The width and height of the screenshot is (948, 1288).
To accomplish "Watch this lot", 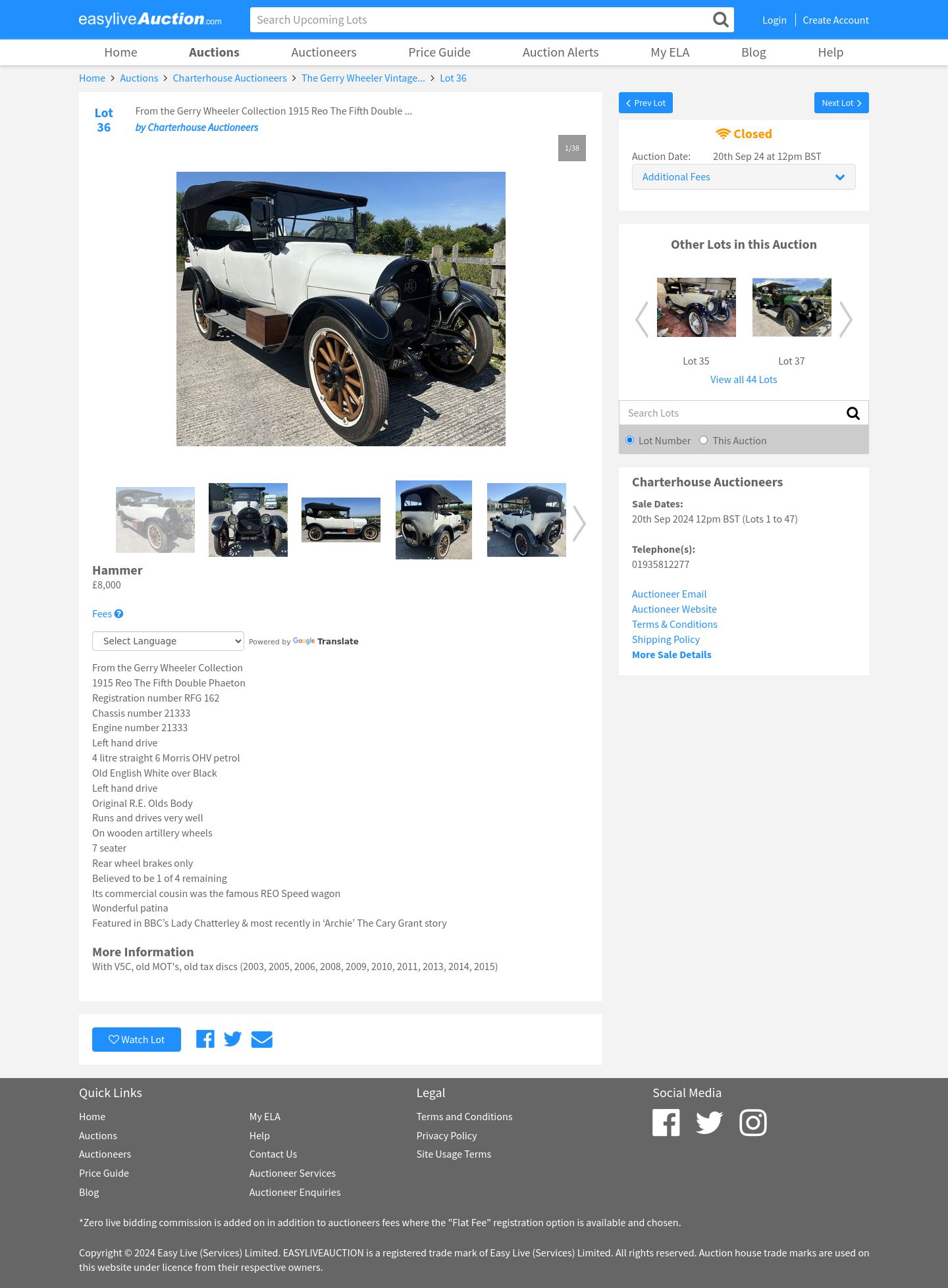I will click(136, 1040).
